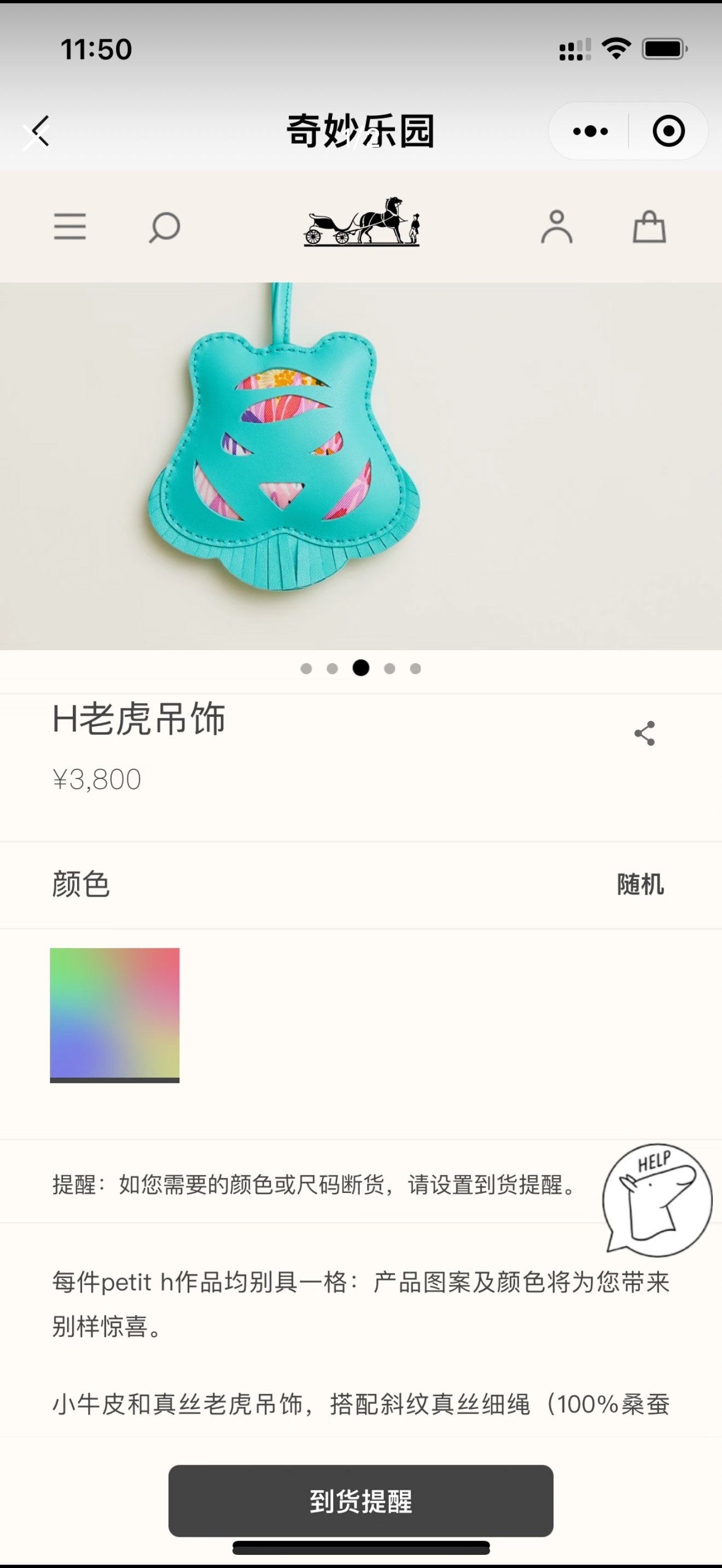Open search with the magnifier icon
This screenshot has height=1568, width=722.
click(165, 227)
